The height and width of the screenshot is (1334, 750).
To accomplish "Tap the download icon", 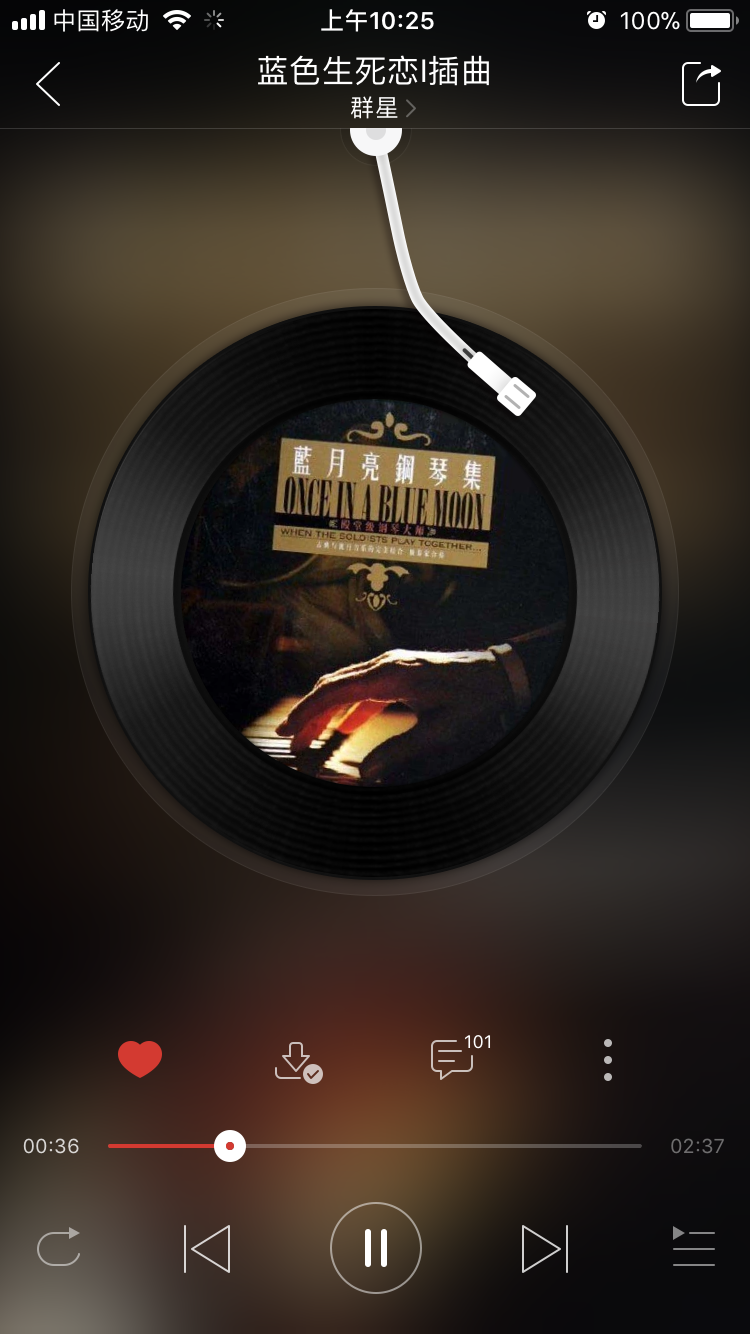I will point(297,1061).
